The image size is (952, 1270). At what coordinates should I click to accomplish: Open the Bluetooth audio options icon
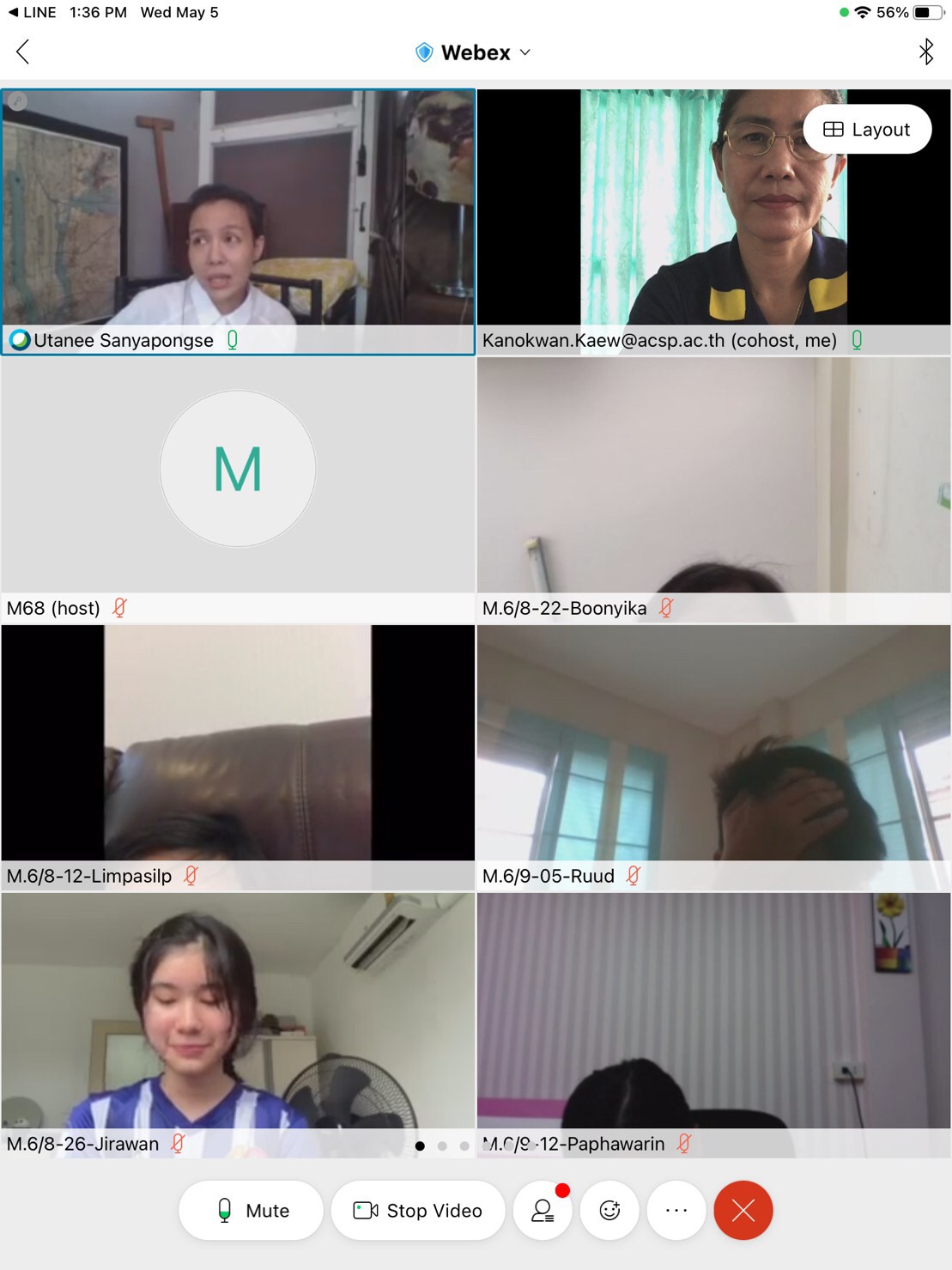point(925,52)
